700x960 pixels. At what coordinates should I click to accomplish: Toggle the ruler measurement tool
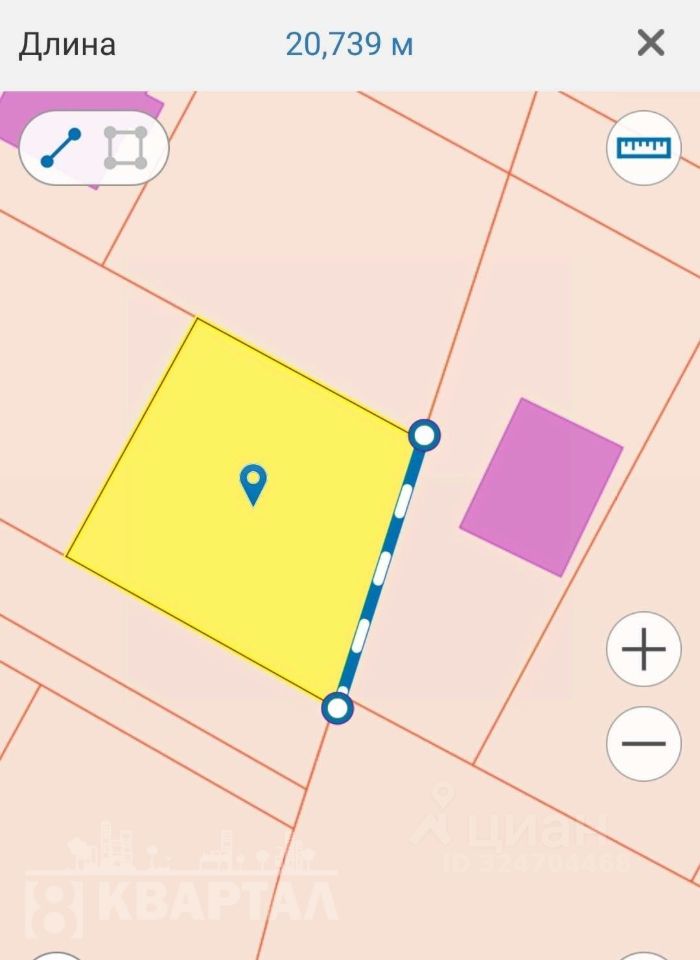643,148
